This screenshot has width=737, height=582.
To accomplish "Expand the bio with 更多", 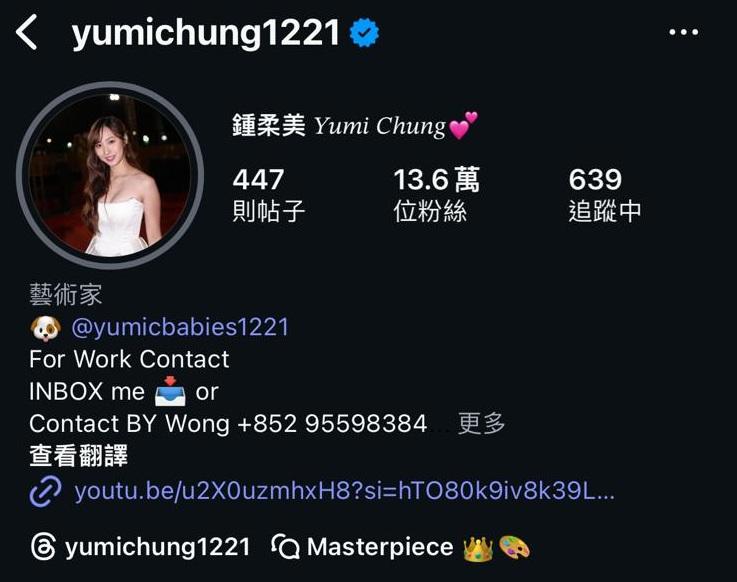I will pos(481,423).
